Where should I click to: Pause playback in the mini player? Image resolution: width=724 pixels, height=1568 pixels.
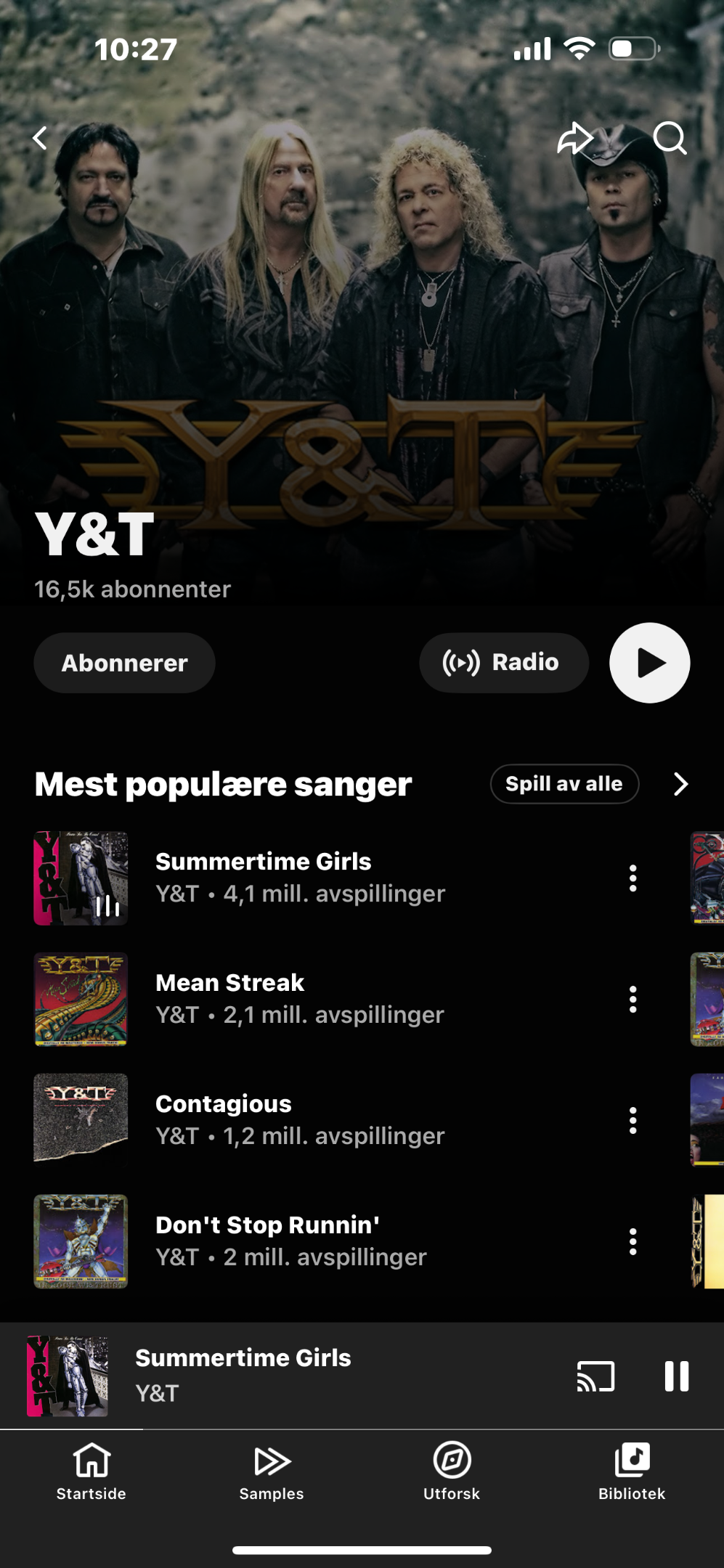676,1376
